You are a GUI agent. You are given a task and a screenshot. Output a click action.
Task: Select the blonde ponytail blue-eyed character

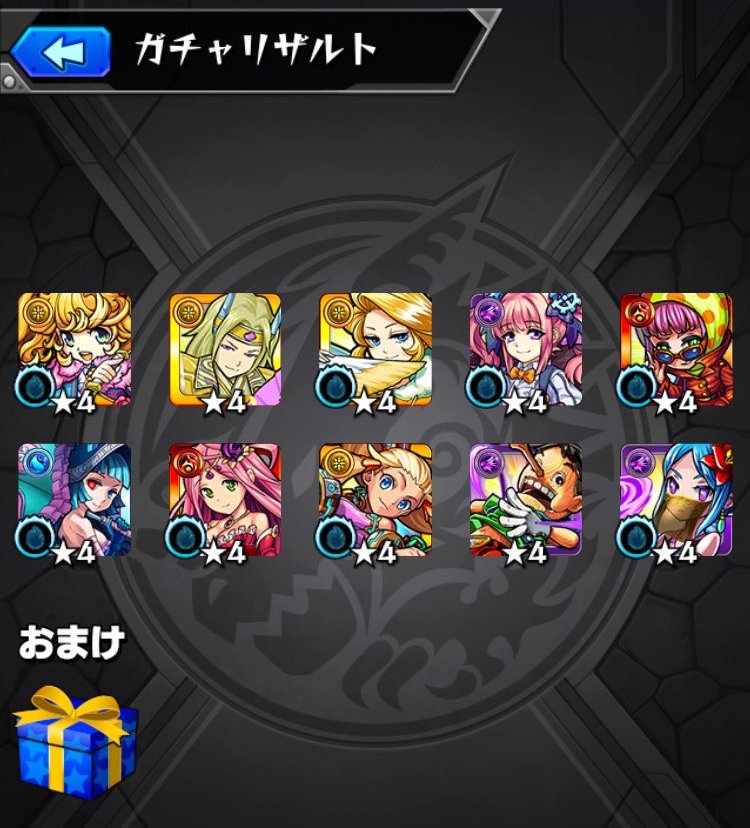pos(375,500)
